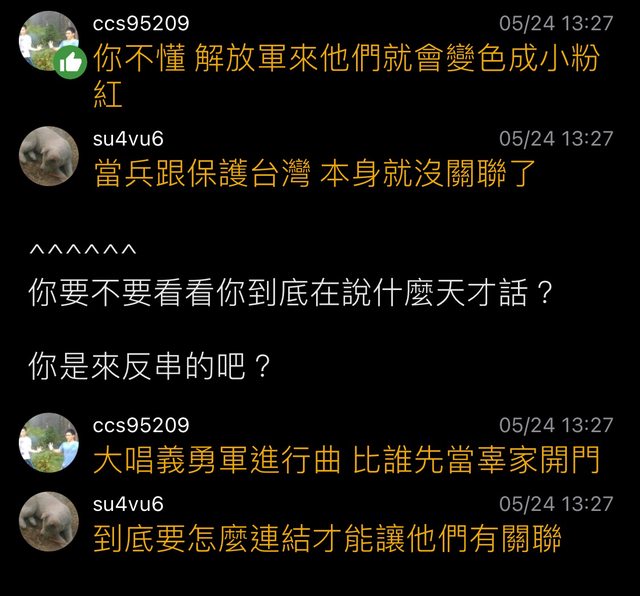The image size is (640, 596).
Task: Open ccs95209's avatar on the 解放軍 comment
Action: pyautogui.click(x=48, y=41)
